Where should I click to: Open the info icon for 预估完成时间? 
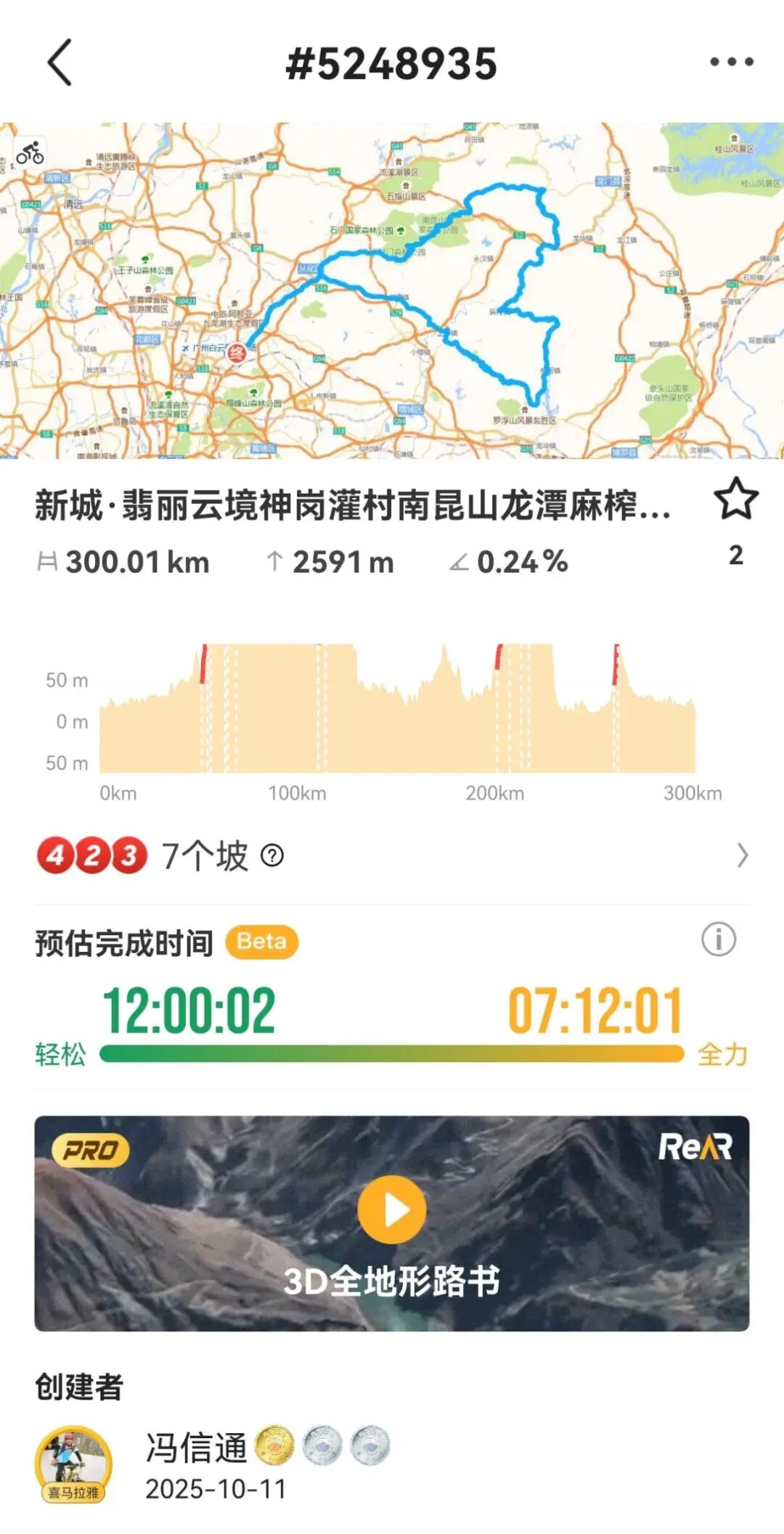[x=718, y=939]
